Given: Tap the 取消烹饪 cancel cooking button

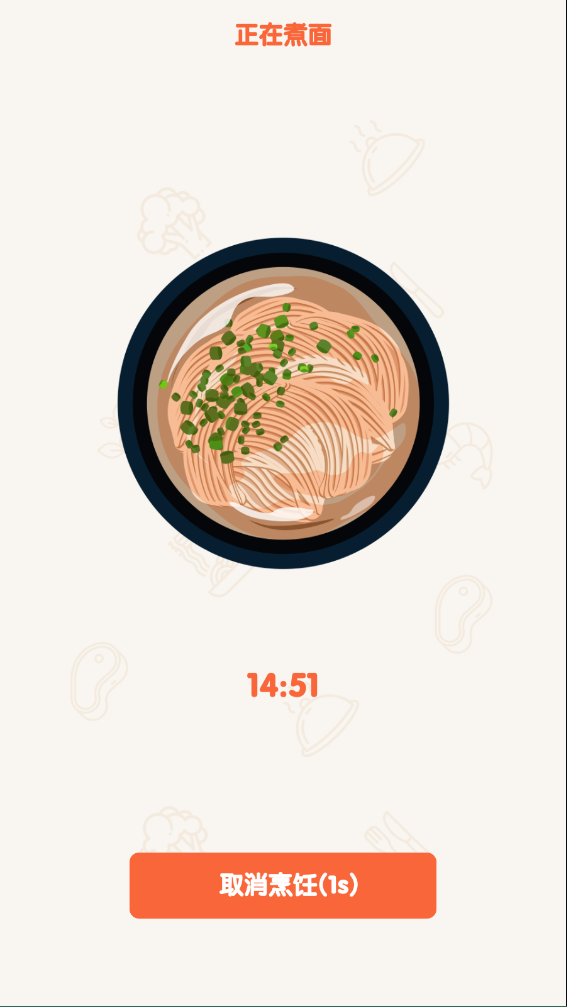Looking at the screenshot, I should 283,886.
